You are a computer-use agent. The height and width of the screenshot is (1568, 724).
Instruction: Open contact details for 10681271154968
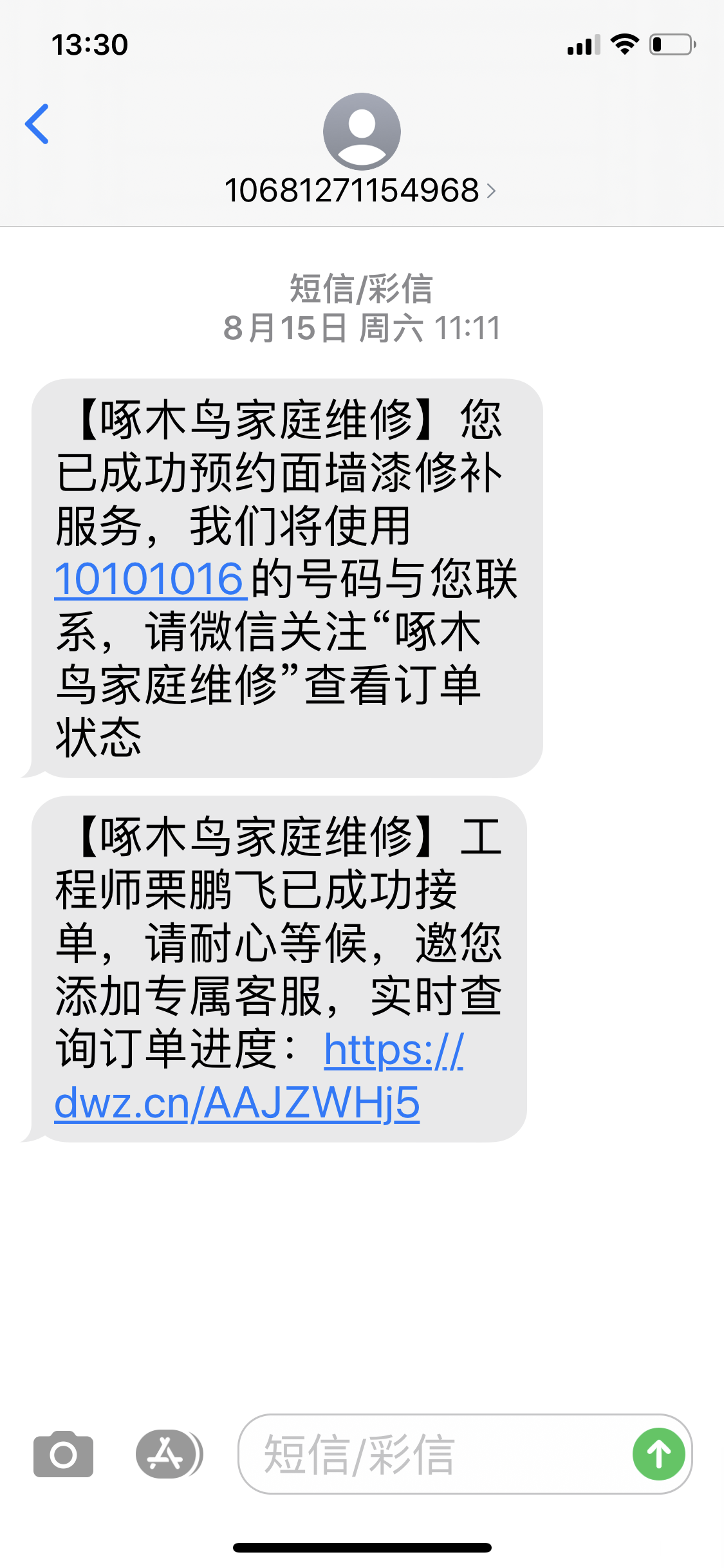(360, 191)
